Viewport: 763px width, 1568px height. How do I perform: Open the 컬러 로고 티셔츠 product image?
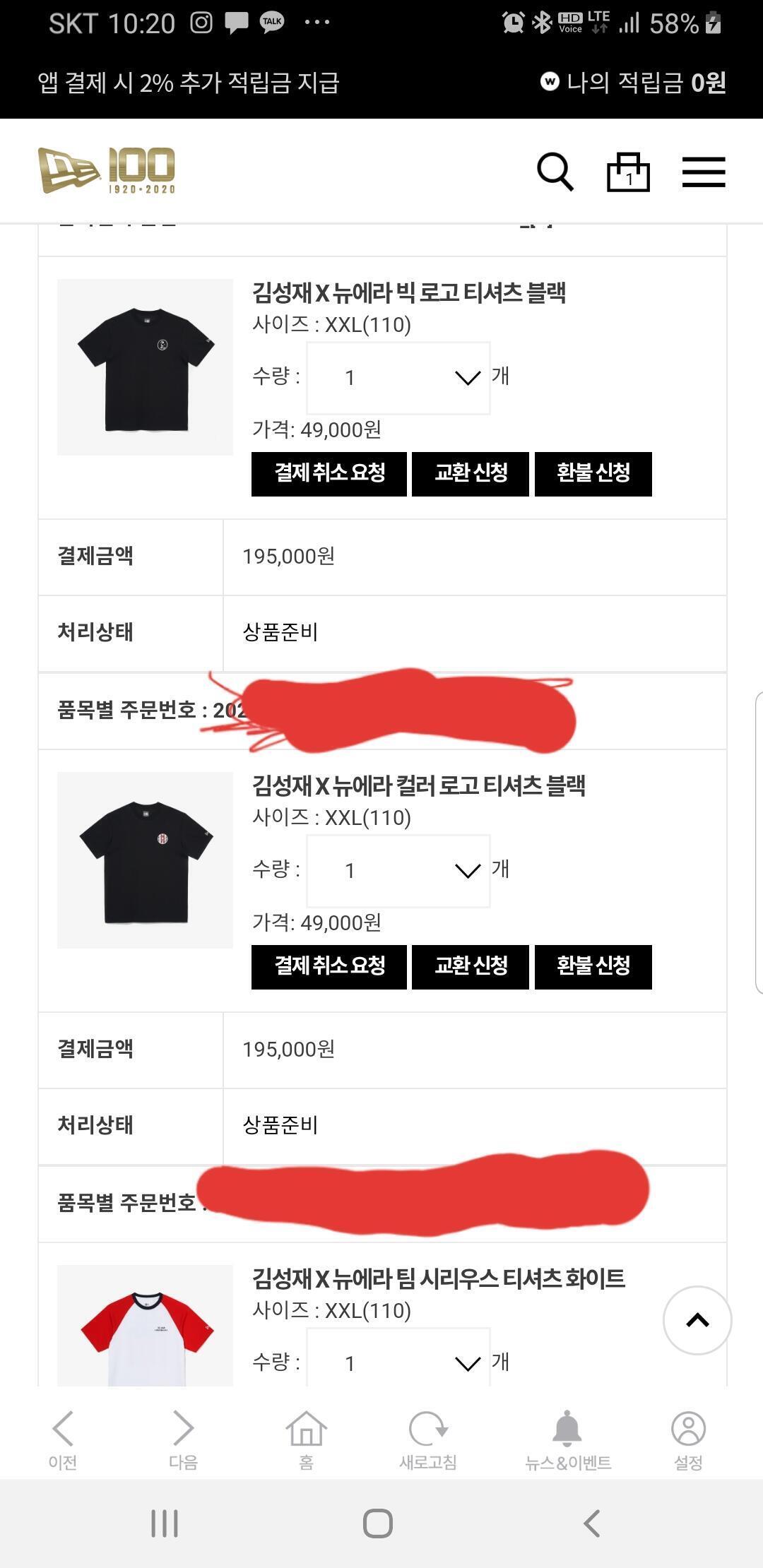[x=145, y=860]
